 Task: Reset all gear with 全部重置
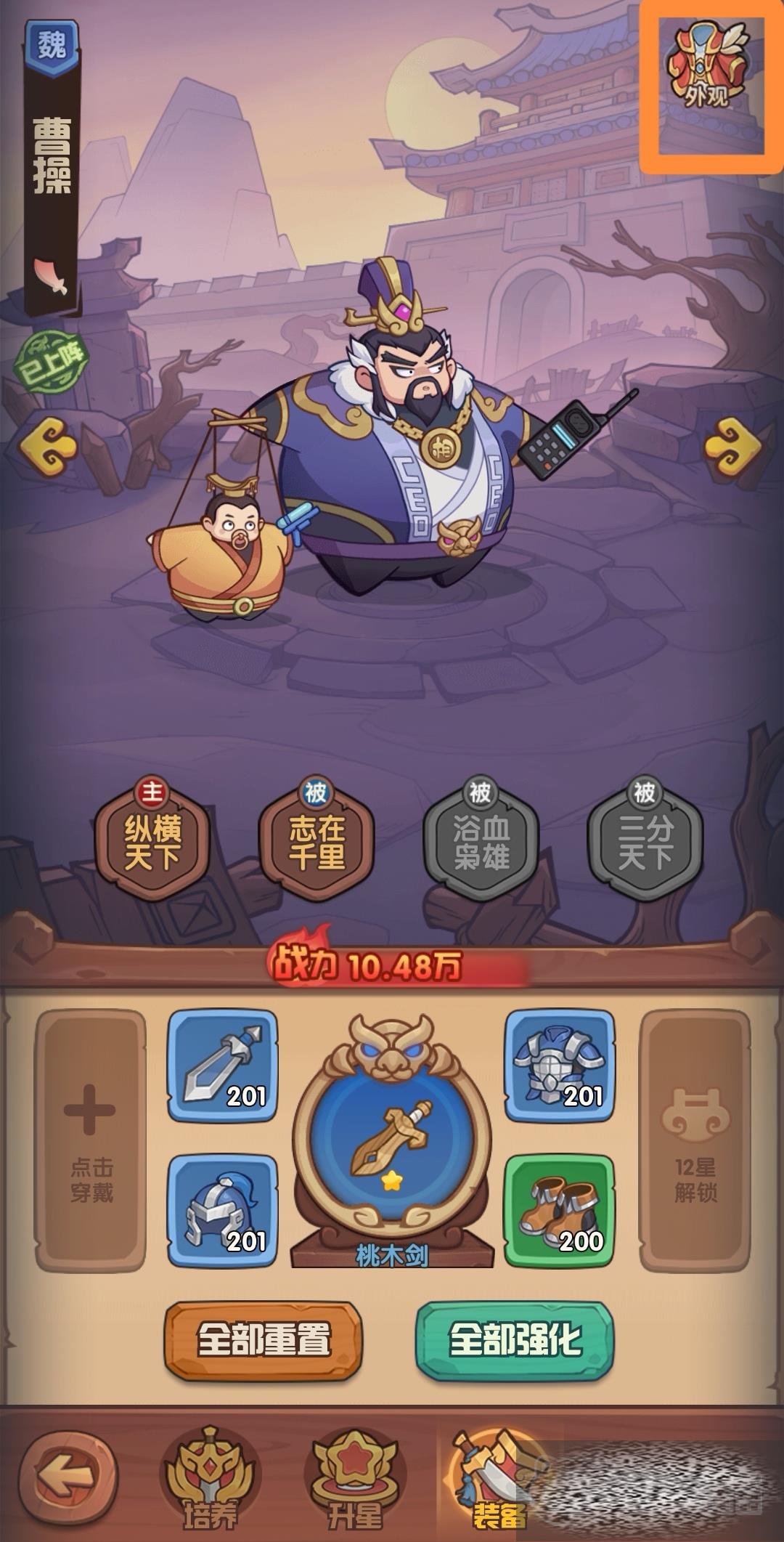click(x=264, y=1339)
